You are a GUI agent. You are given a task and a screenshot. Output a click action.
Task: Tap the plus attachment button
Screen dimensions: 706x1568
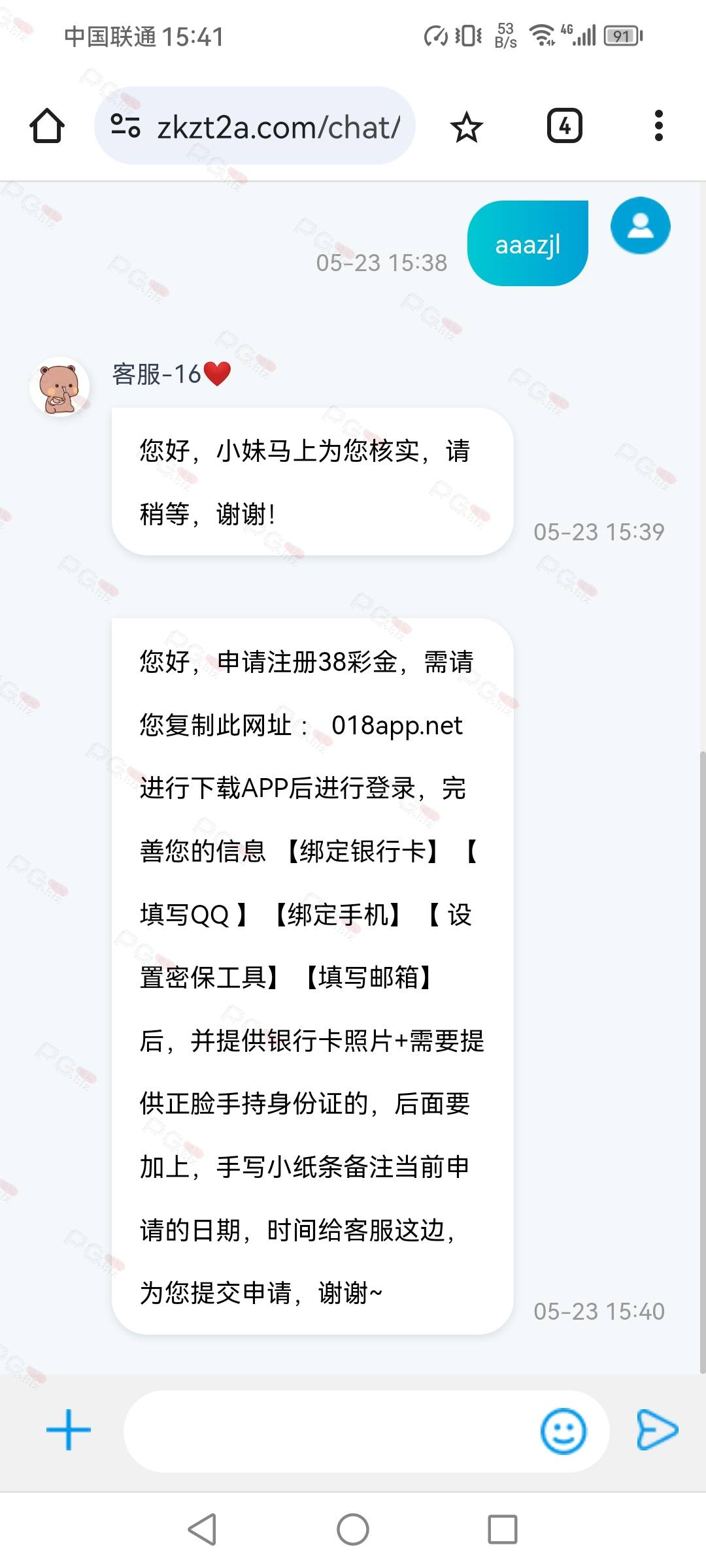pos(69,1429)
